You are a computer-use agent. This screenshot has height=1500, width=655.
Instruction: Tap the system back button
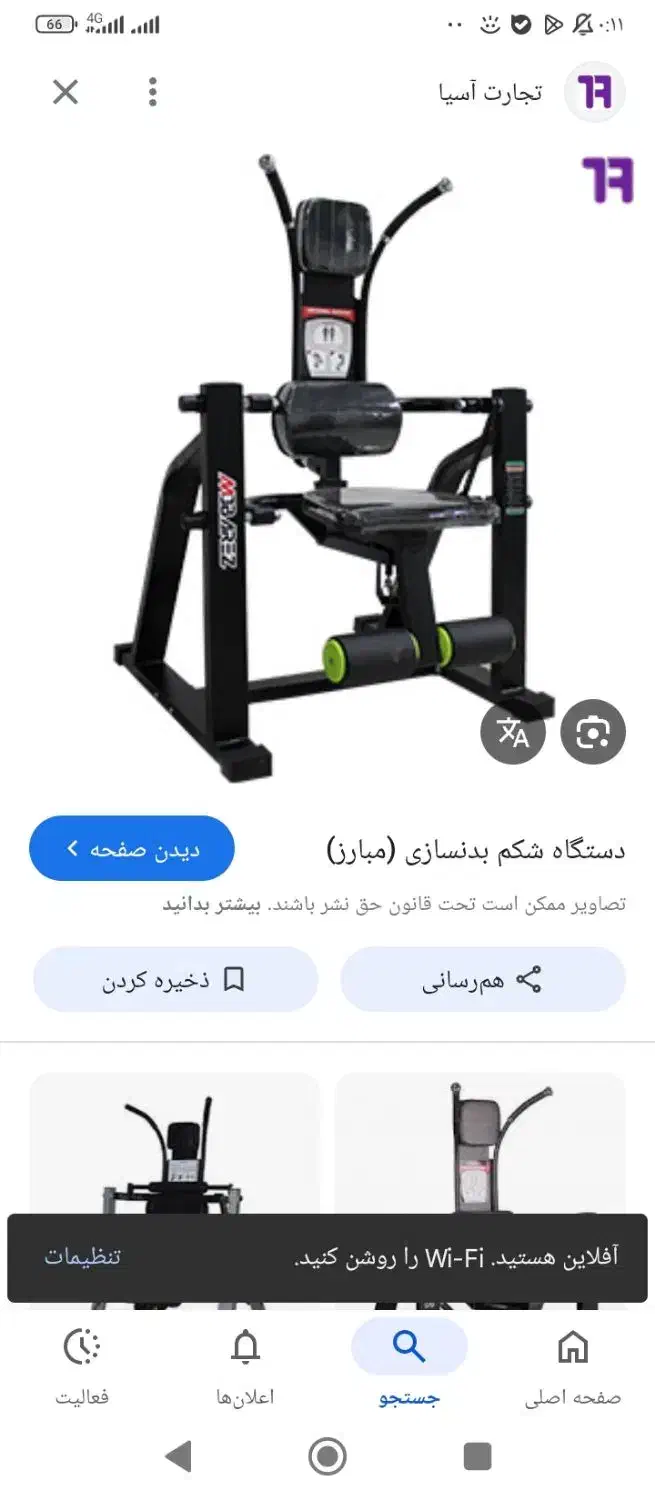178,1457
